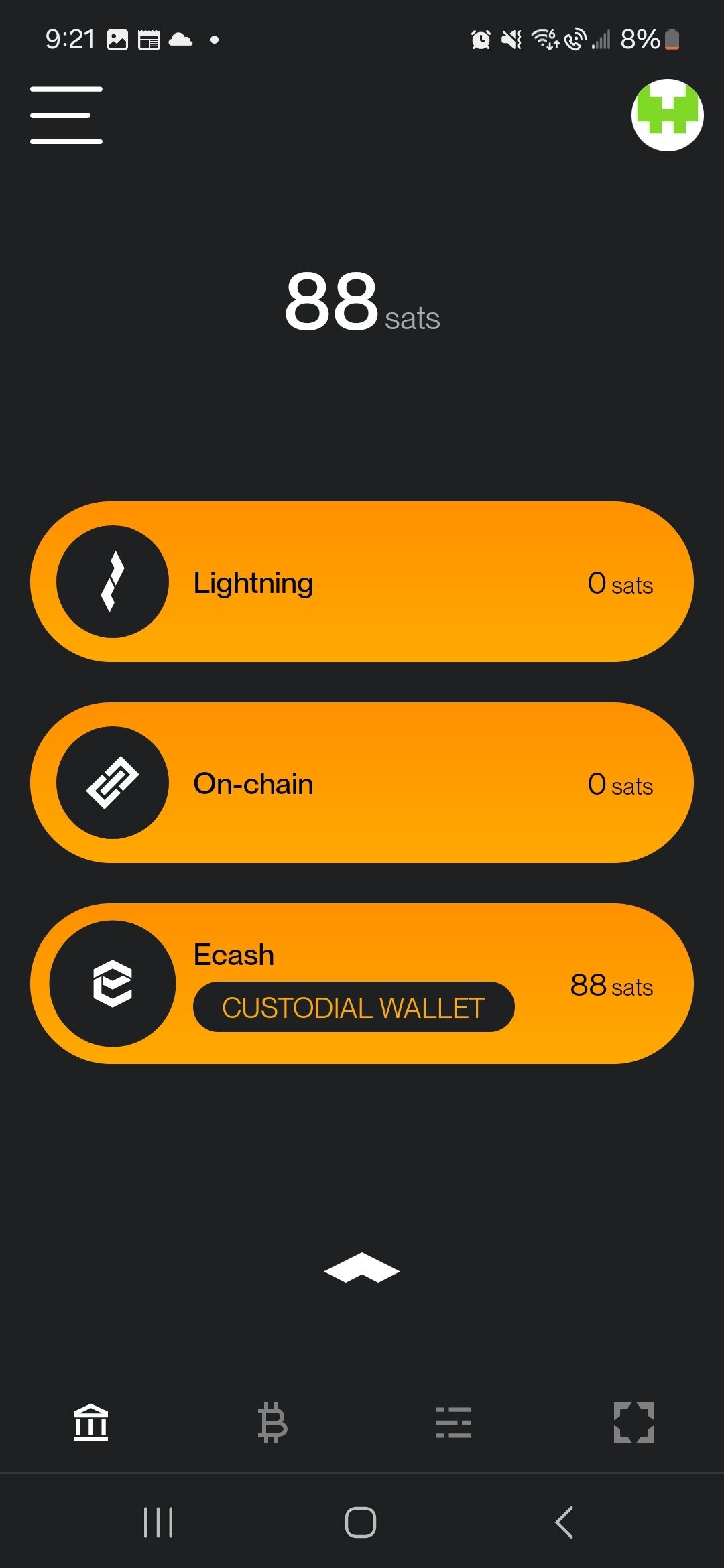Open the Lightning balance card
The width and height of the screenshot is (724, 1568).
click(x=362, y=582)
